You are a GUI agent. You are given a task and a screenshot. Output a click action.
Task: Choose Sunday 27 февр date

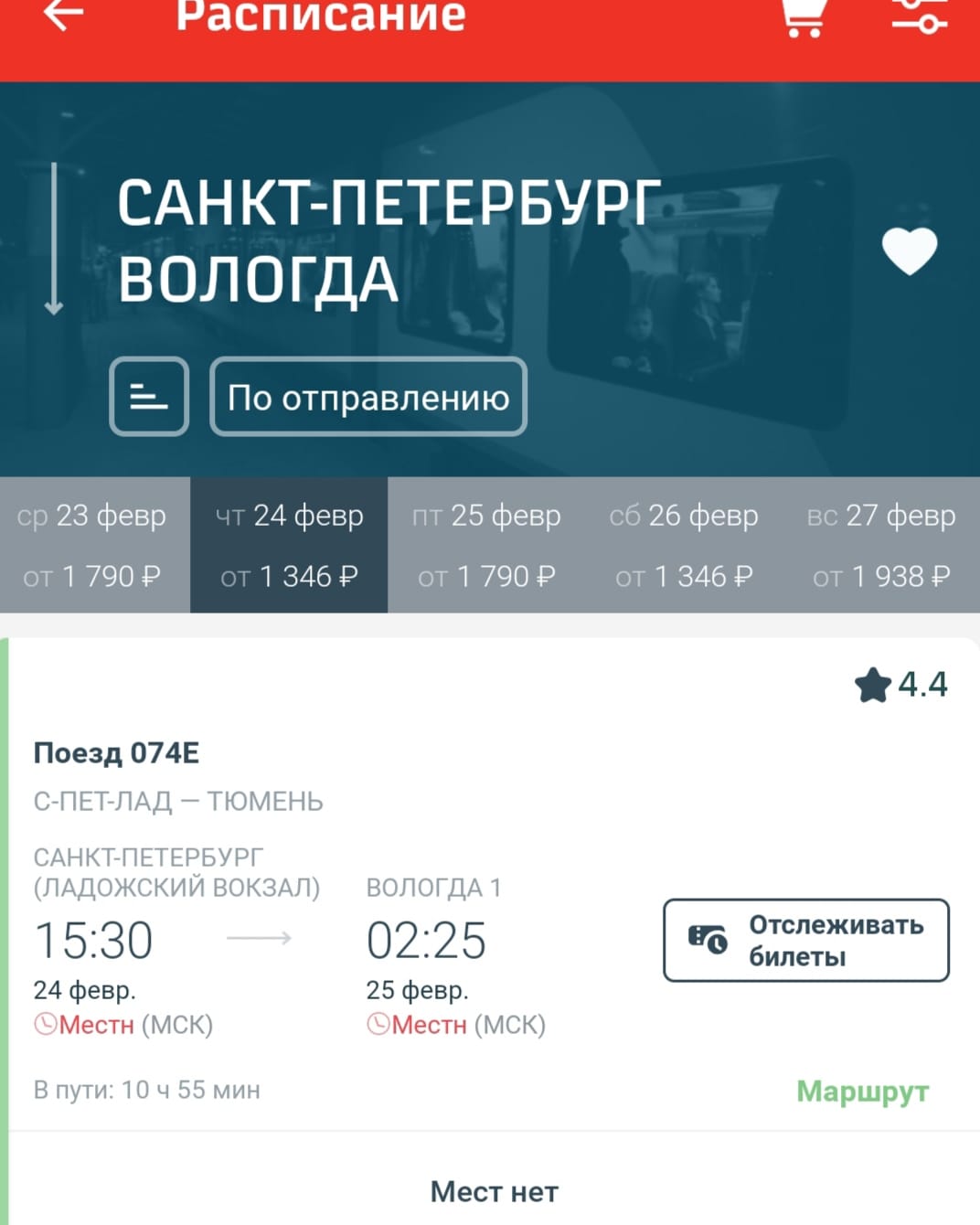click(x=881, y=545)
